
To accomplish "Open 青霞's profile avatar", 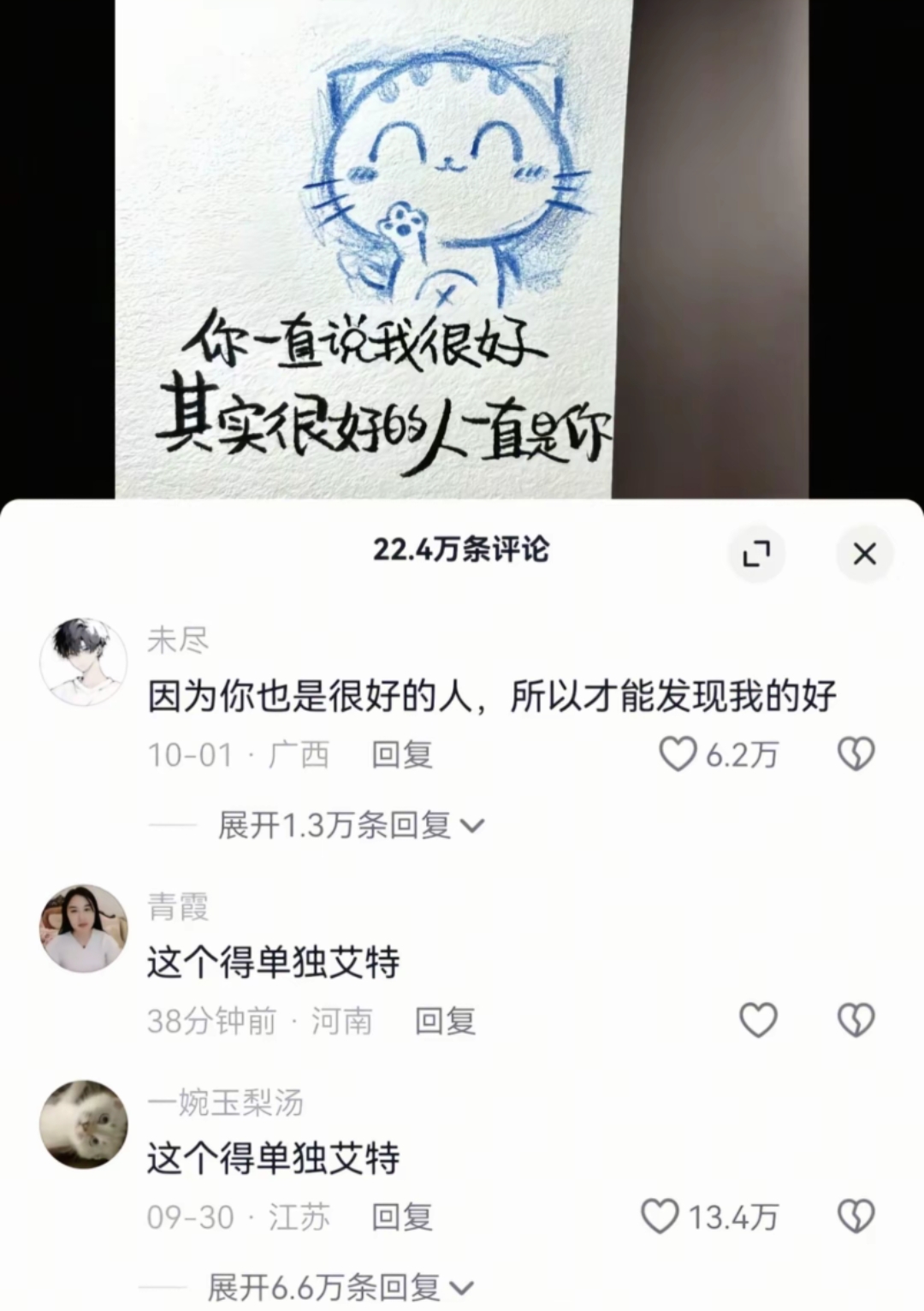I will pyautogui.click(x=84, y=928).
